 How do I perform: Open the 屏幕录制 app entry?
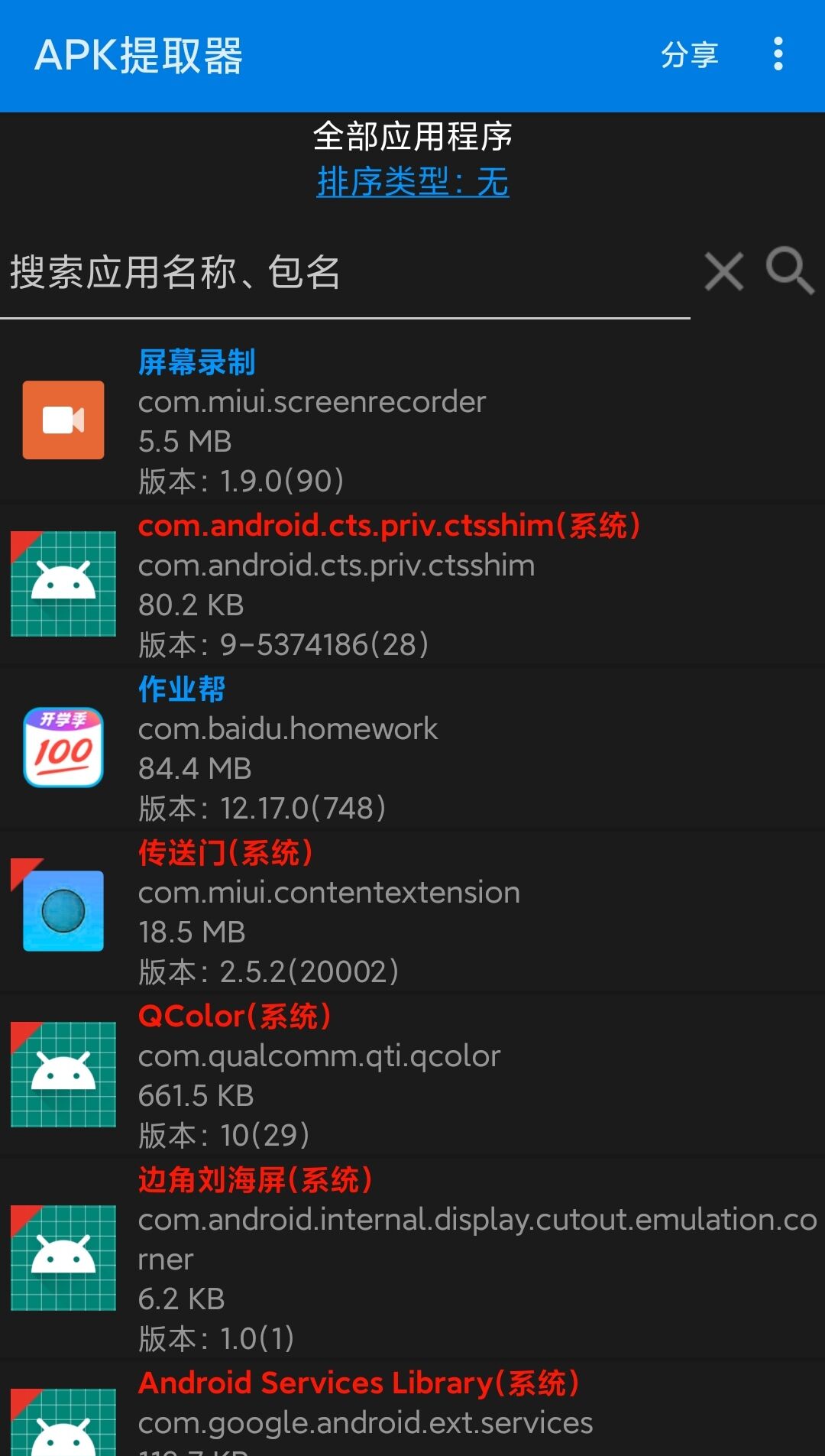click(306, 420)
